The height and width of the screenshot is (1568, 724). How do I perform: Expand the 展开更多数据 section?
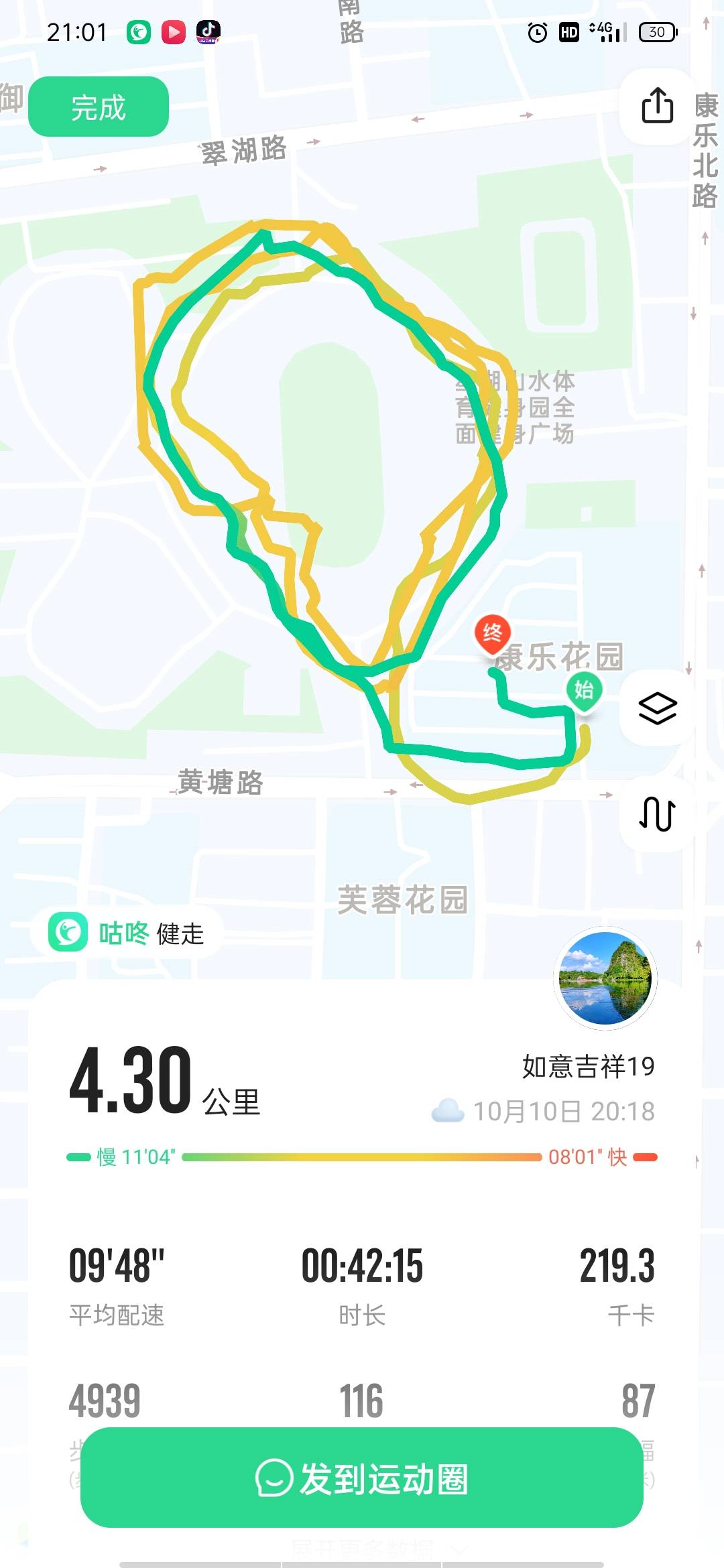(x=362, y=1548)
